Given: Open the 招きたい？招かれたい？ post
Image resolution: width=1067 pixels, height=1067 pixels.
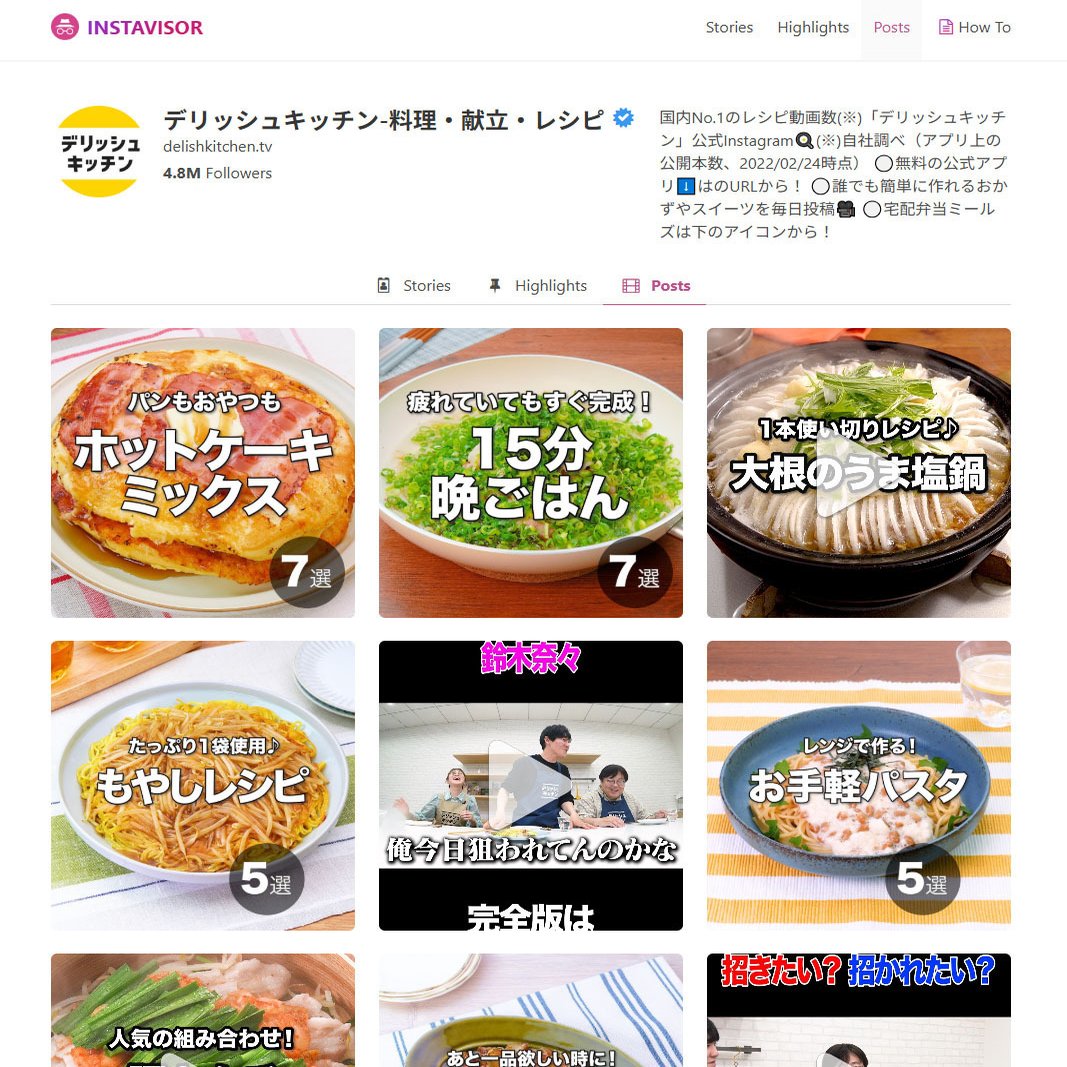Looking at the screenshot, I should pos(859,1010).
